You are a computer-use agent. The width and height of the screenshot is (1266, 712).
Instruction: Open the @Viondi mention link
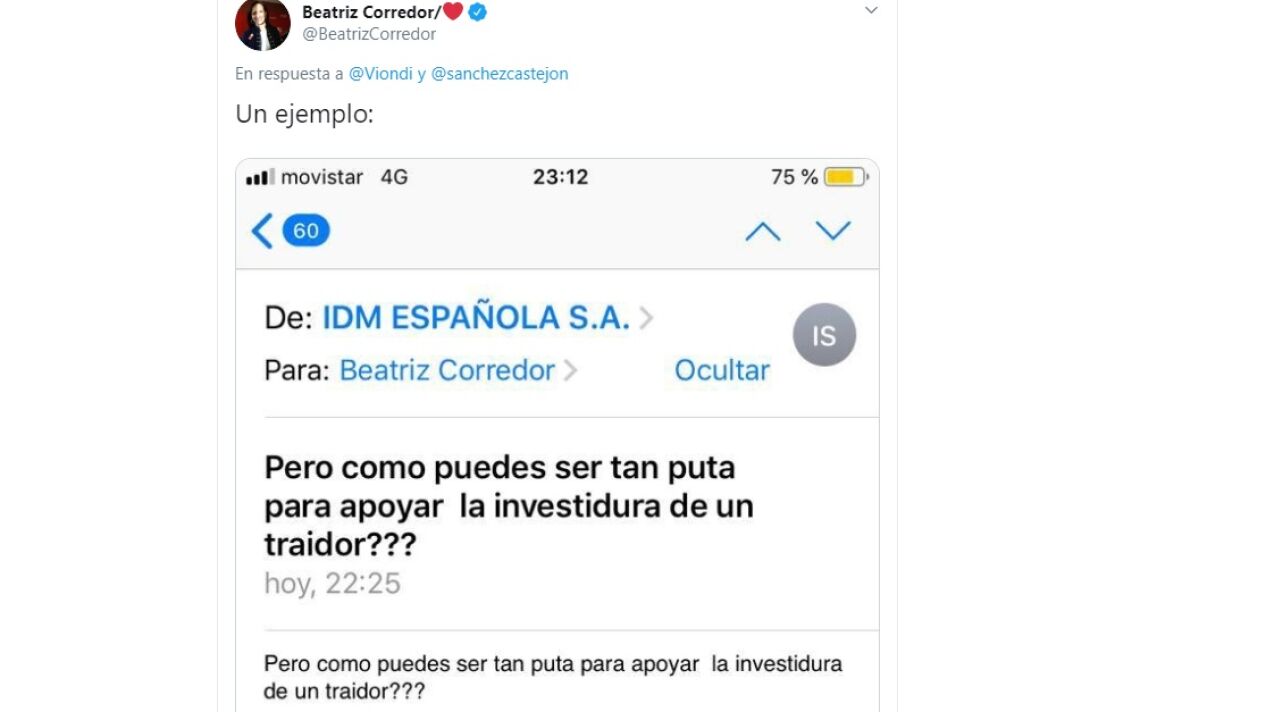click(x=381, y=74)
